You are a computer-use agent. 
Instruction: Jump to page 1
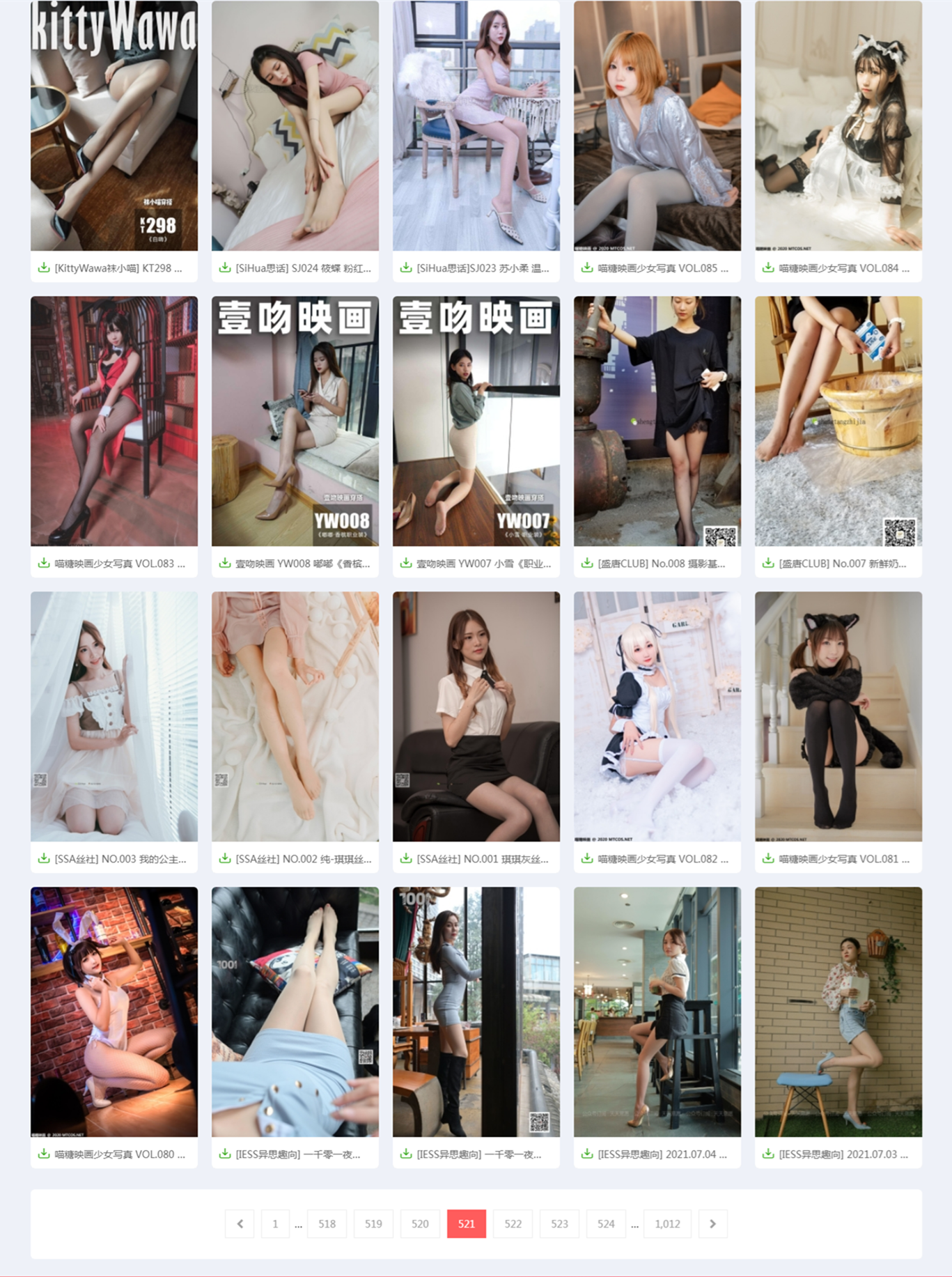275,1223
